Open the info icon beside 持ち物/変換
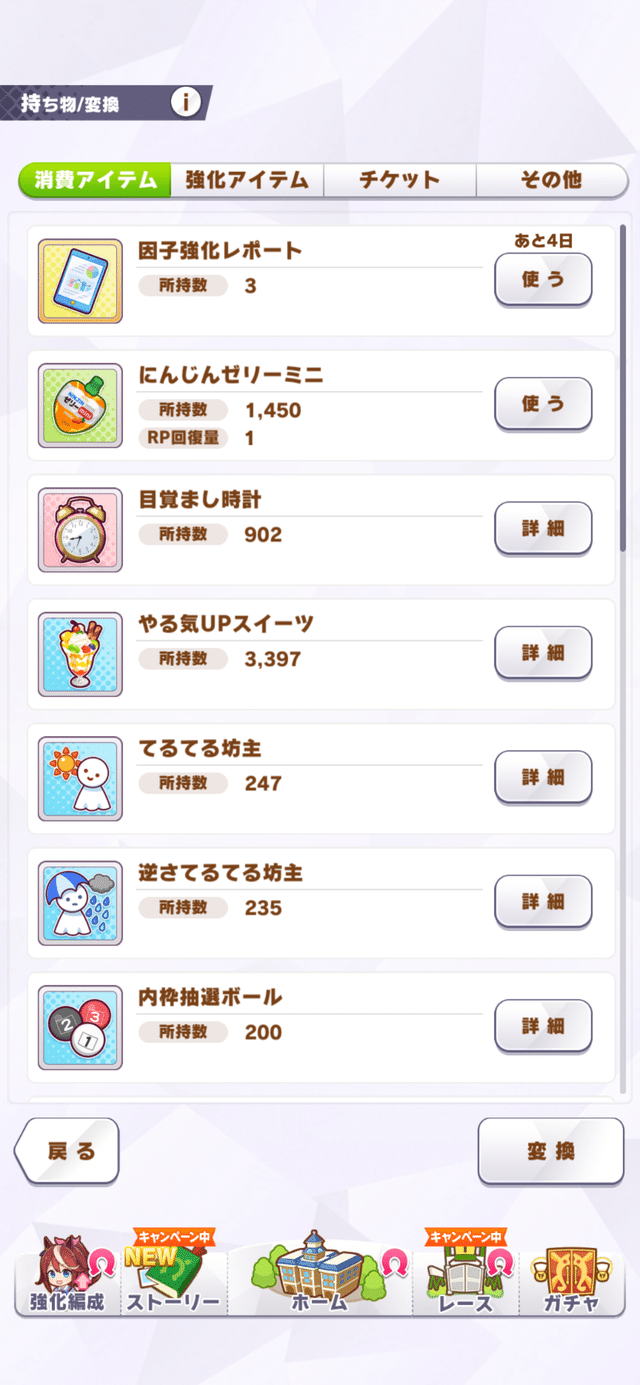This screenshot has height=1385, width=640. 186,102
